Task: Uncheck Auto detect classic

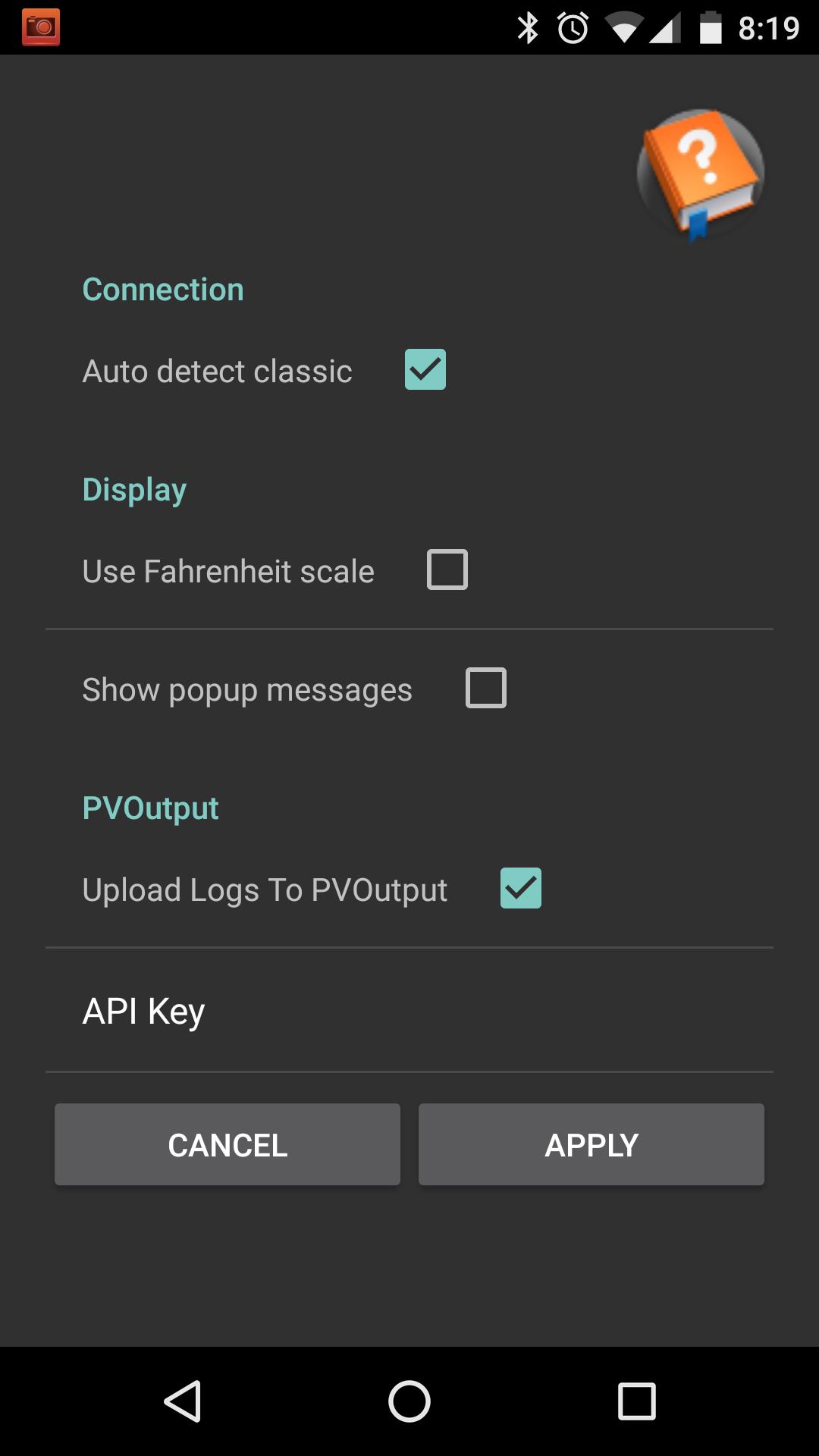Action: tap(425, 370)
